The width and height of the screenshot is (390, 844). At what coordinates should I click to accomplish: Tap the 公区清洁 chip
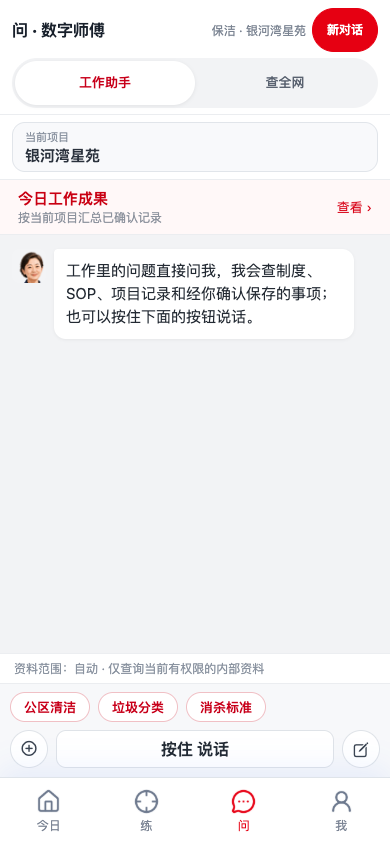point(50,707)
